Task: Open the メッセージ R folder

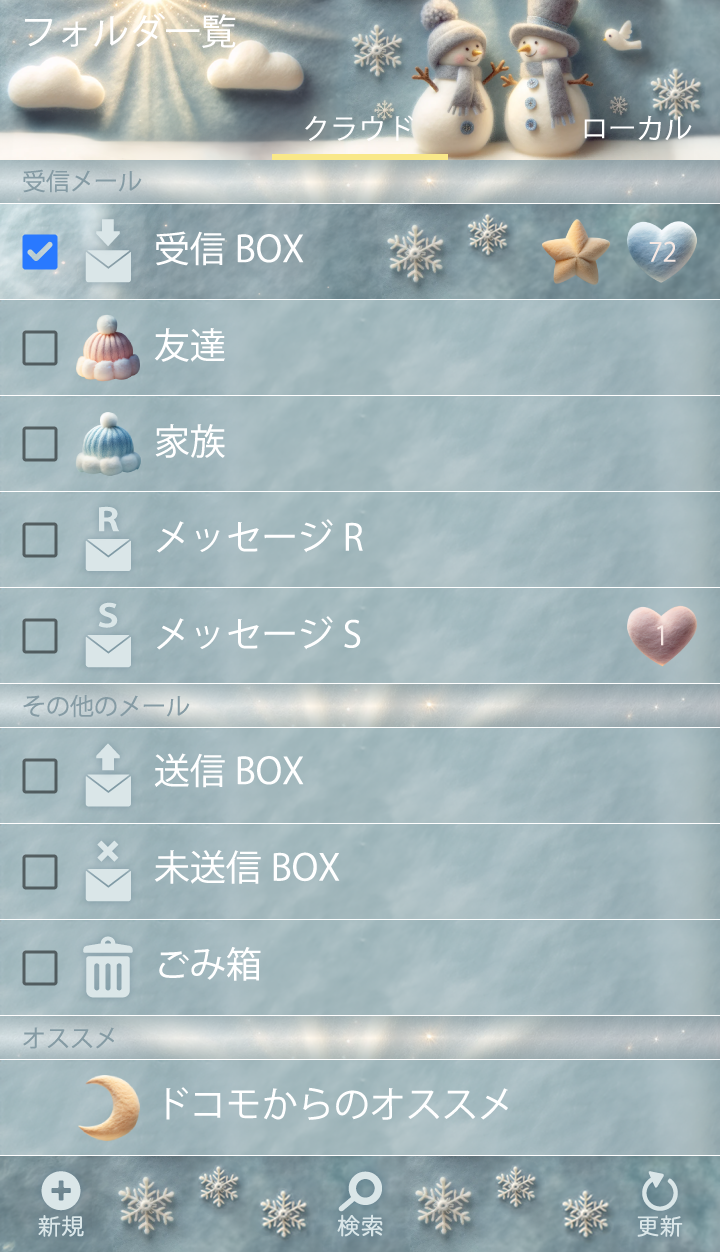Action: [x=259, y=539]
